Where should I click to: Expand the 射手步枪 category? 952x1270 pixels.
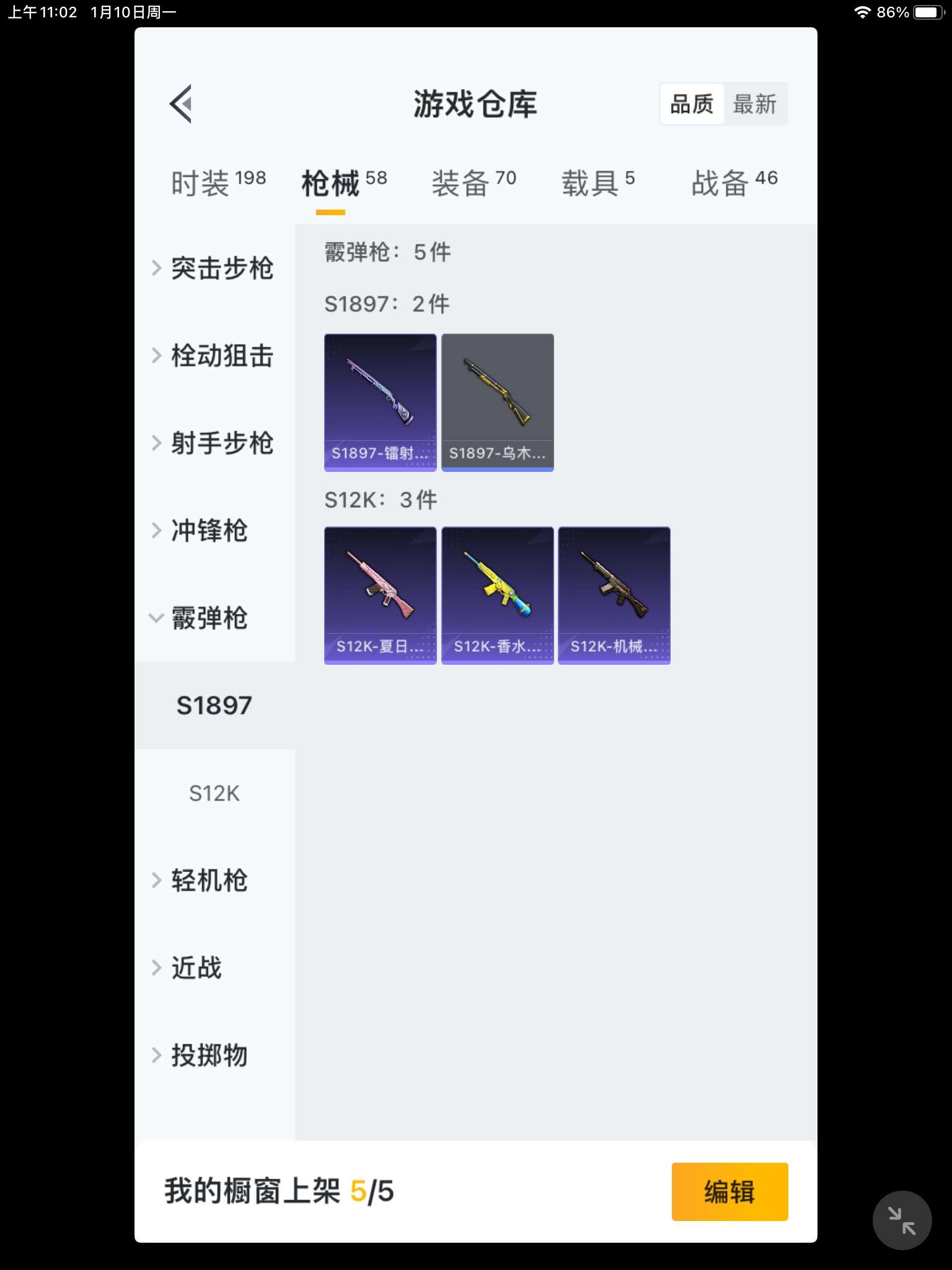pyautogui.click(x=214, y=443)
